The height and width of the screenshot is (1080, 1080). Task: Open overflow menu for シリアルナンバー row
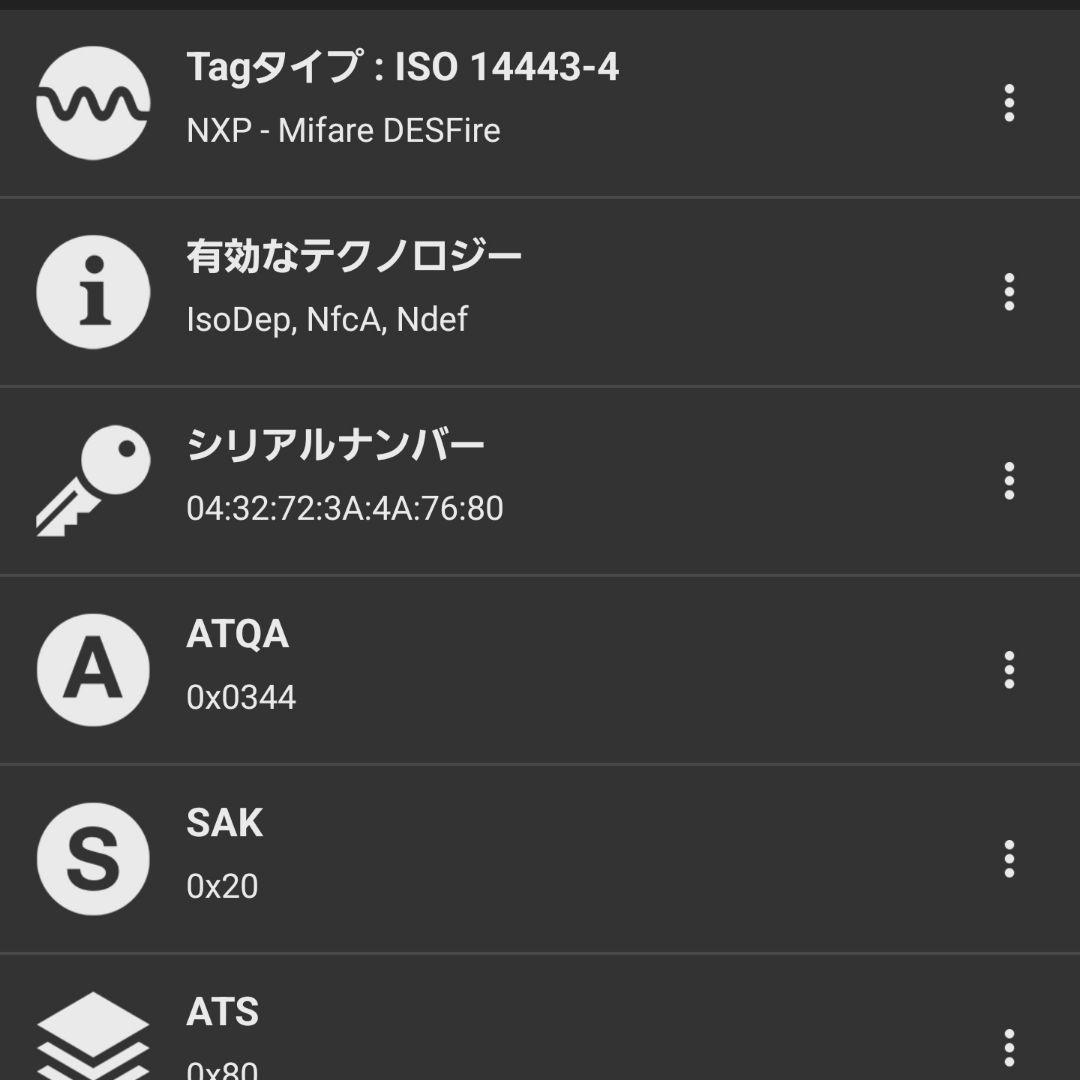pos(1009,481)
